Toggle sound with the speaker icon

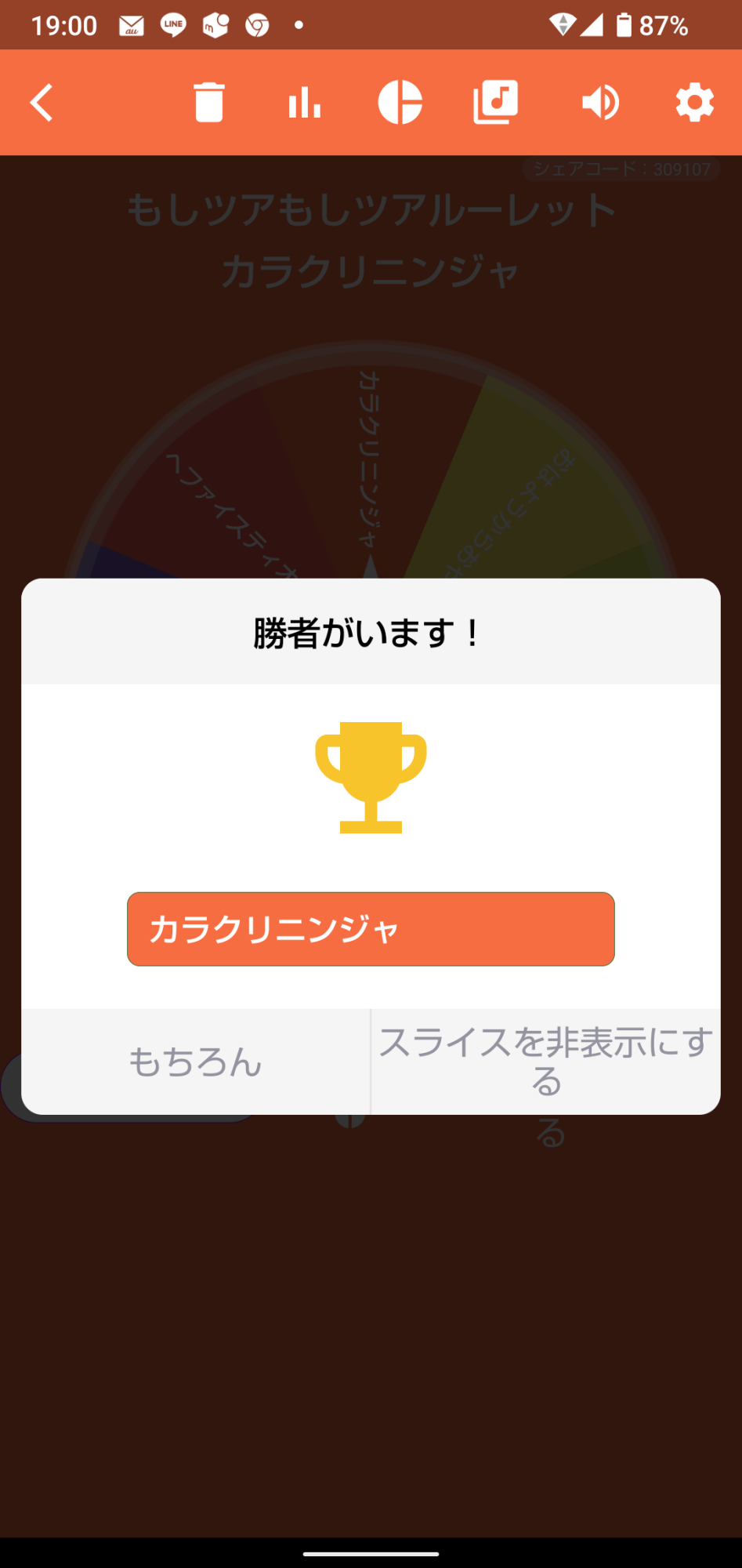pyautogui.click(x=600, y=103)
